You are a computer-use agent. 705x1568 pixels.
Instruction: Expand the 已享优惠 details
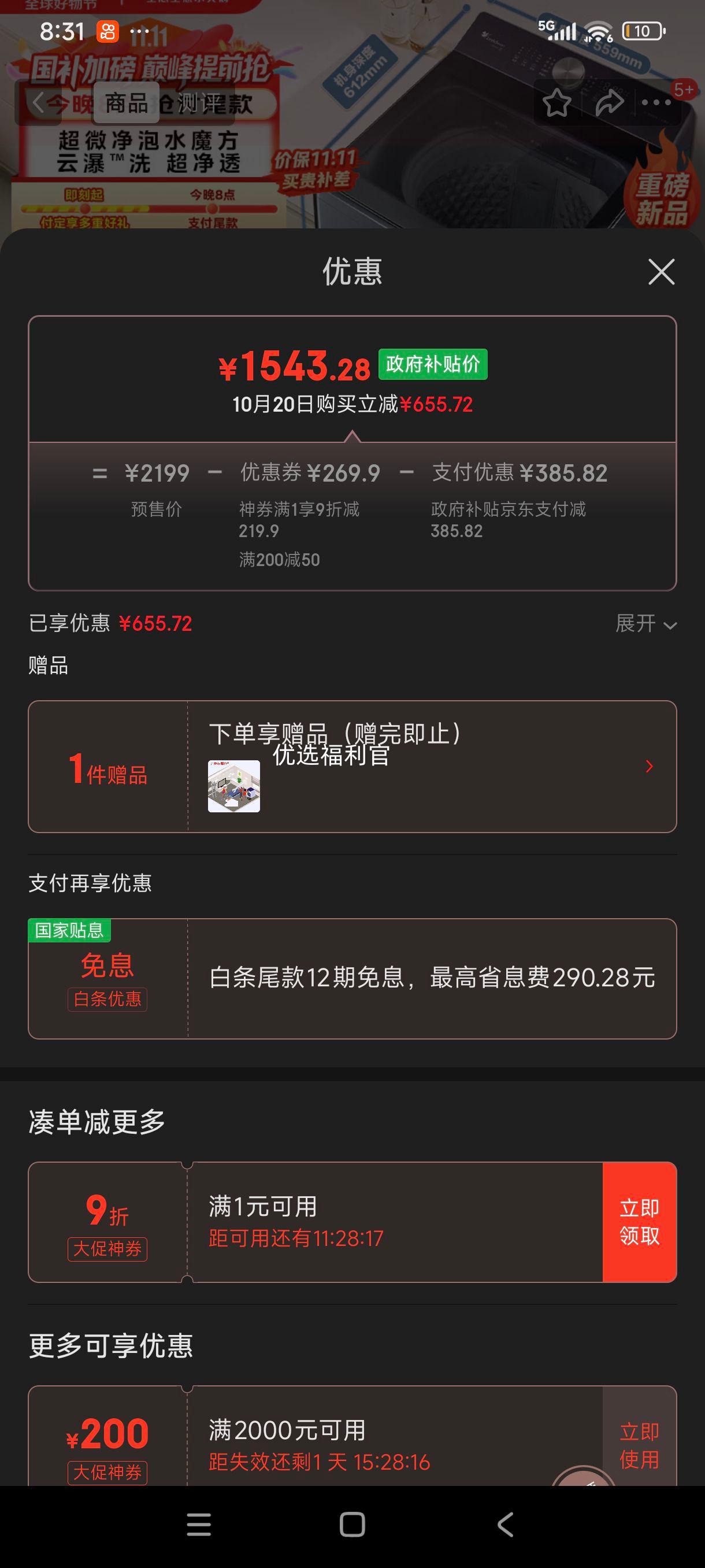coord(645,624)
